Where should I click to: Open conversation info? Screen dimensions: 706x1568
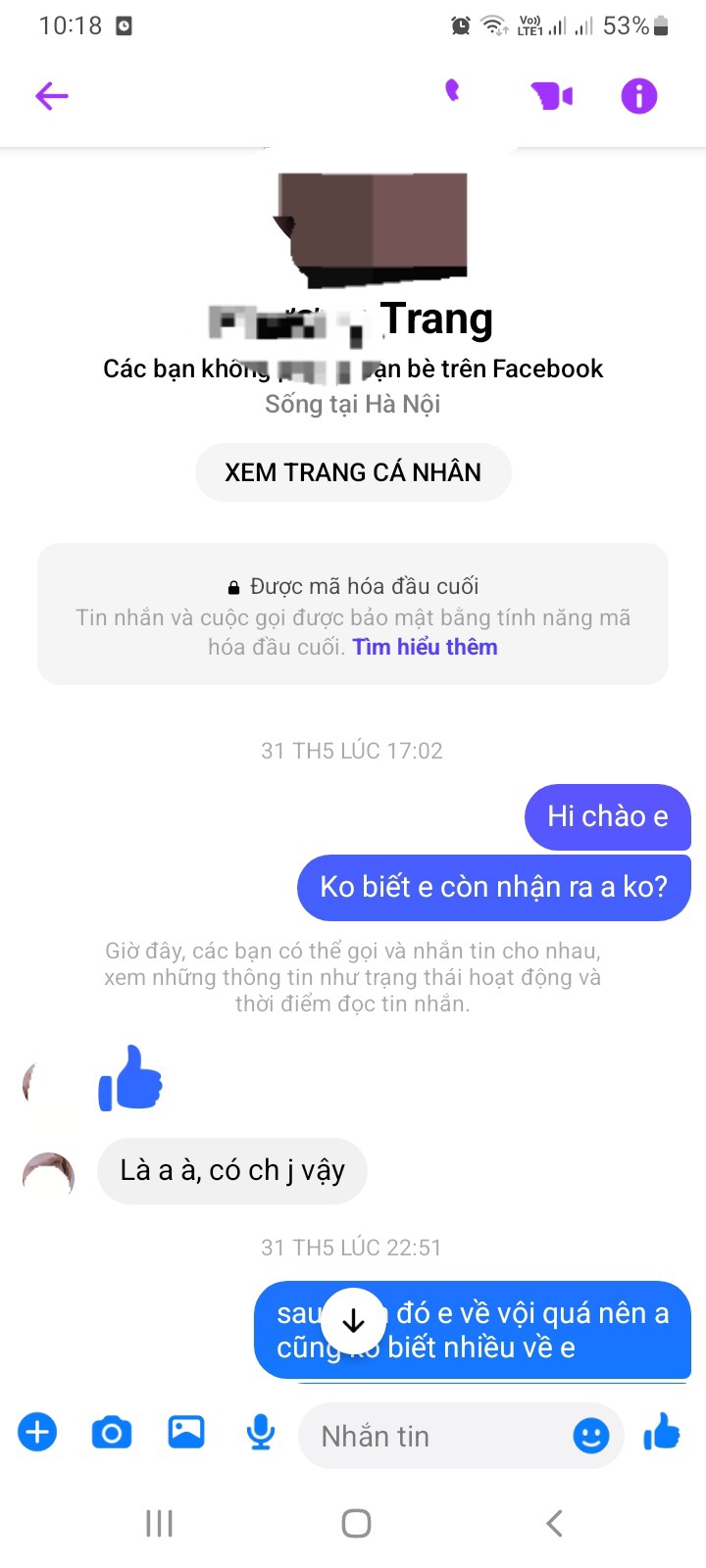click(638, 96)
